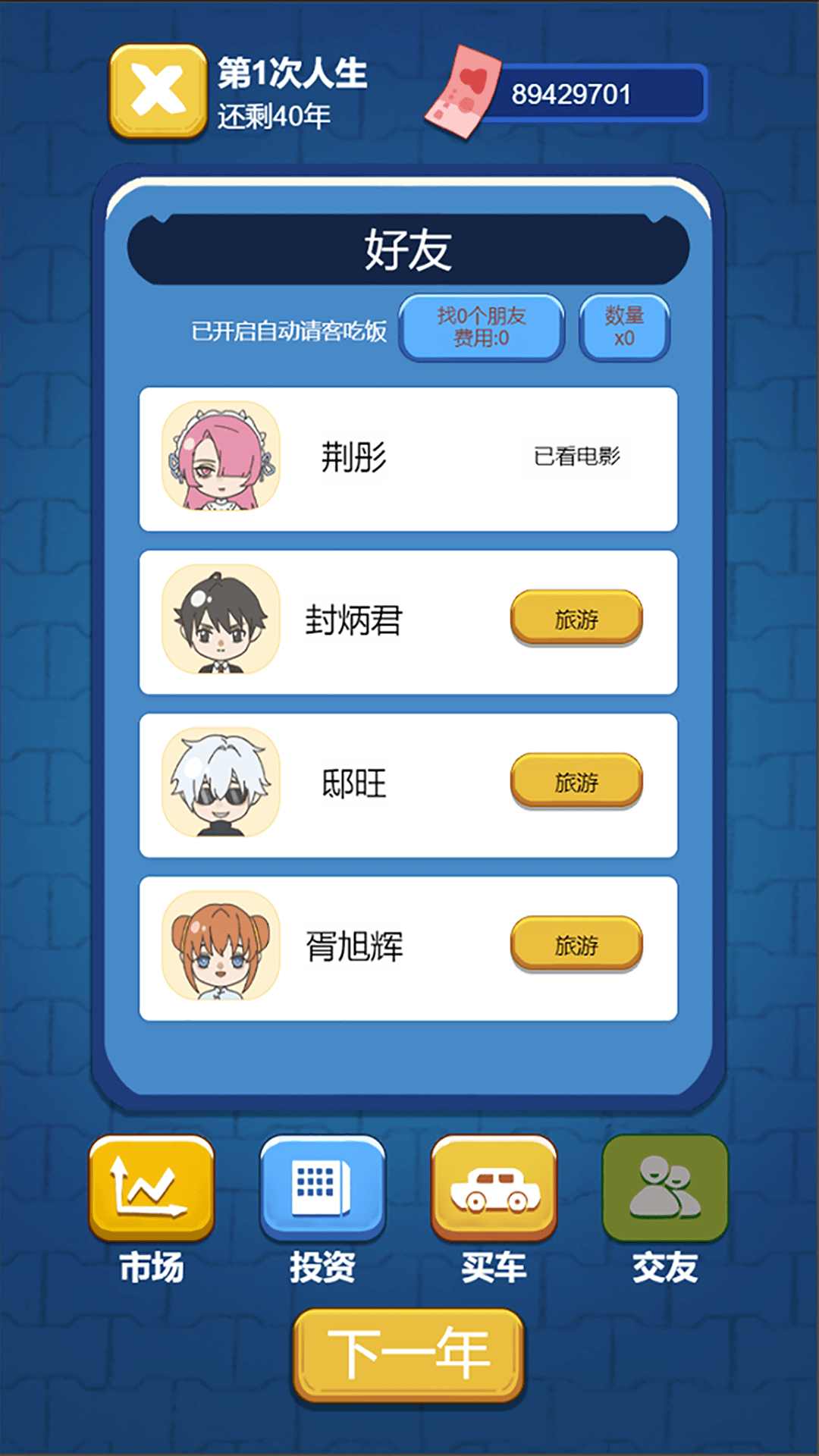Click 旅游 next to 封炳君

tap(575, 618)
